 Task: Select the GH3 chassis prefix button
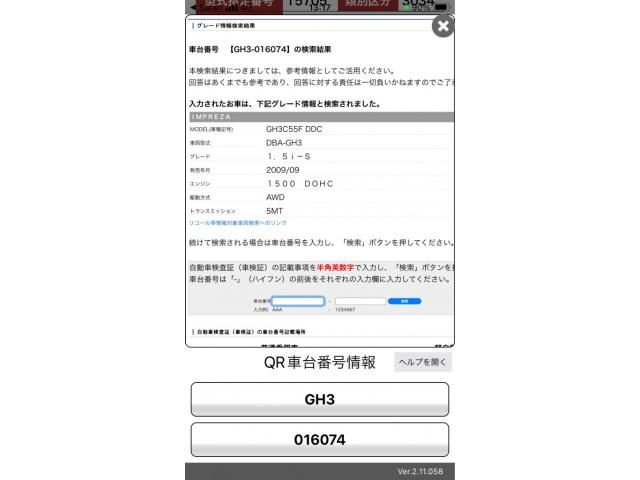click(319, 399)
